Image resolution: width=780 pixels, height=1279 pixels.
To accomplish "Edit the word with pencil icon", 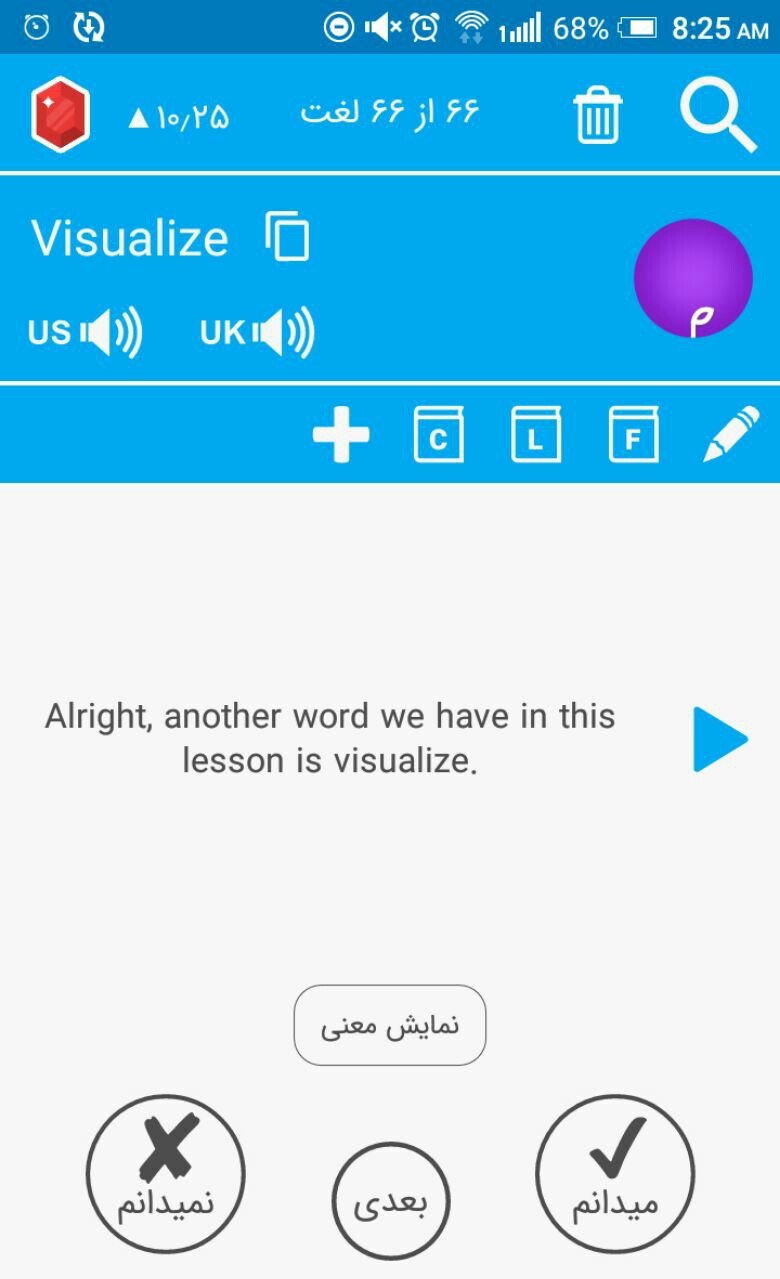I will click(x=731, y=434).
